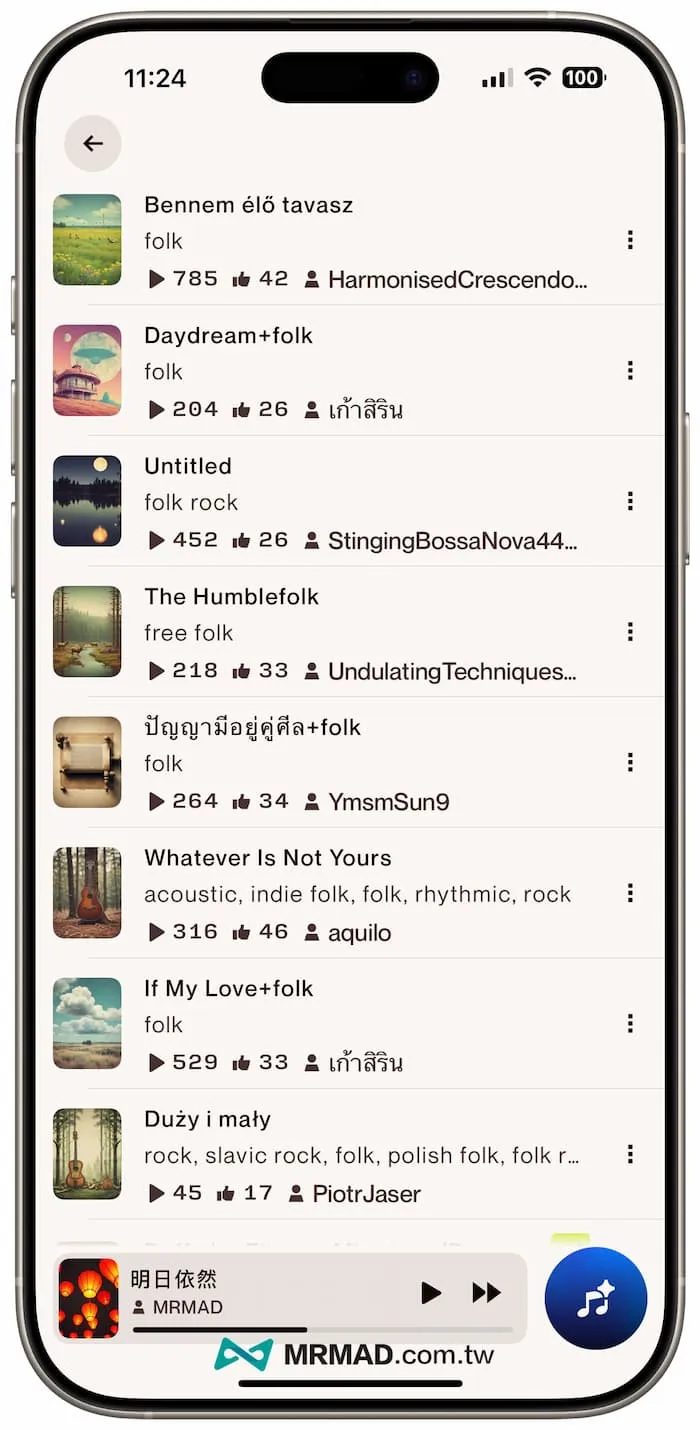Select the Untitled folk rock song
700x1430 pixels.
[x=188, y=467]
